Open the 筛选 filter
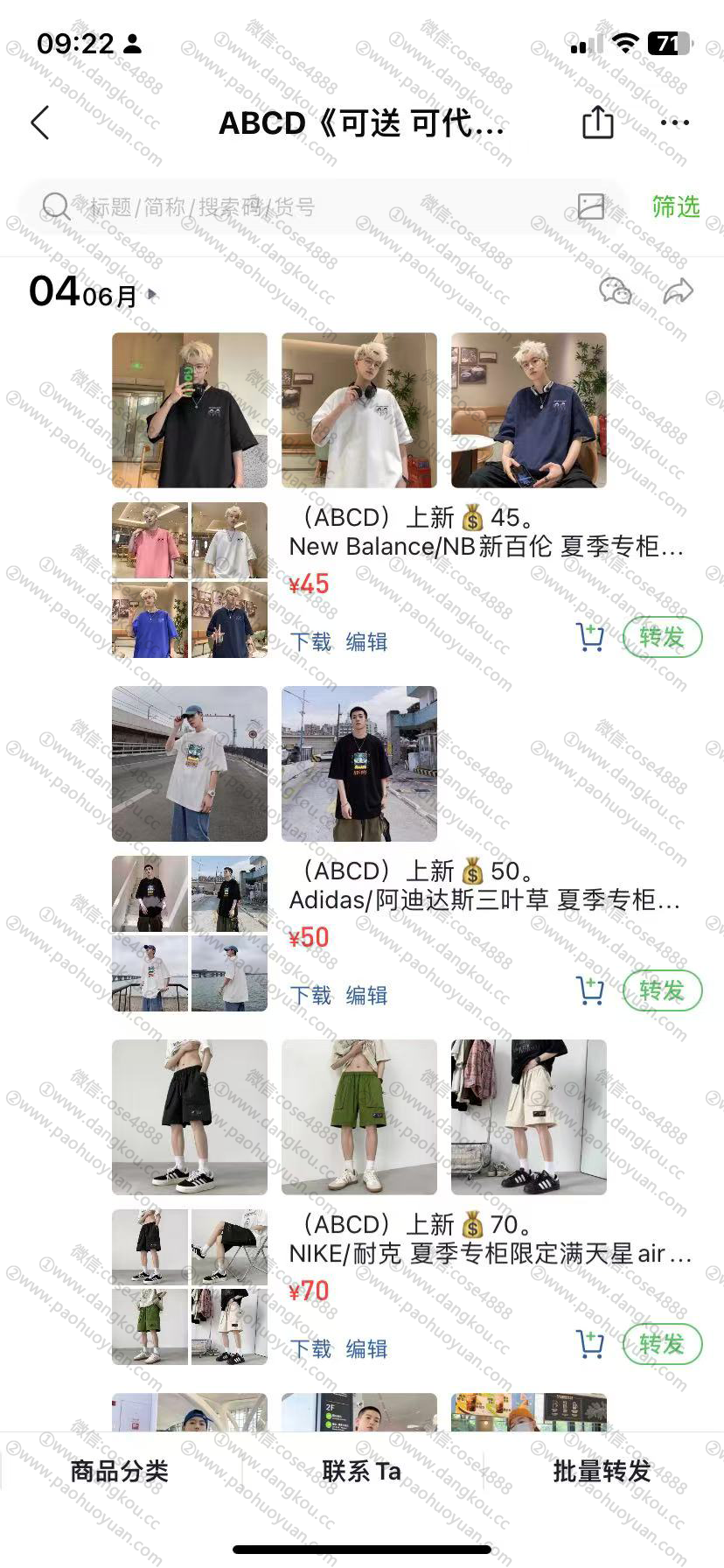 (675, 207)
